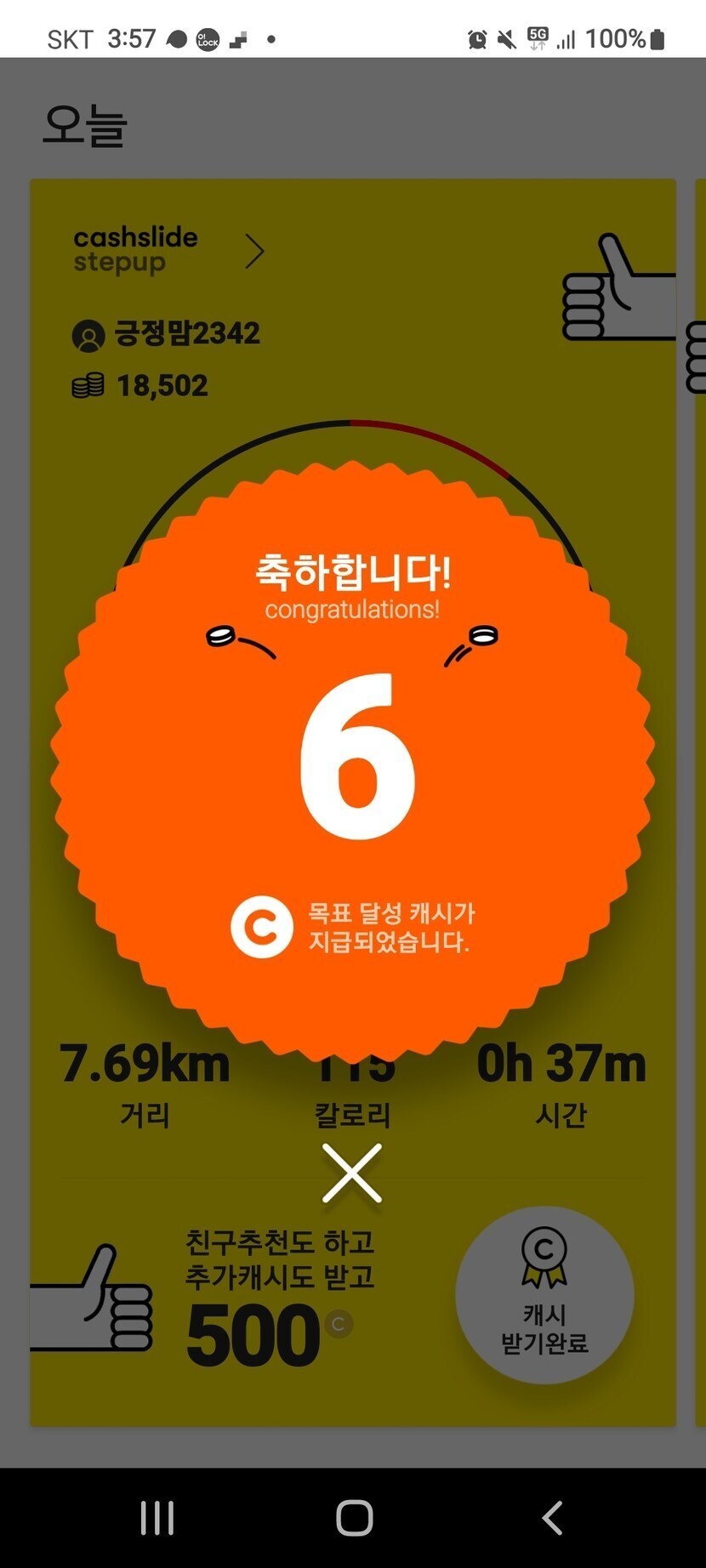Open the cashslide stepup chevron arrow
This screenshot has height=1568, width=706.
click(254, 252)
